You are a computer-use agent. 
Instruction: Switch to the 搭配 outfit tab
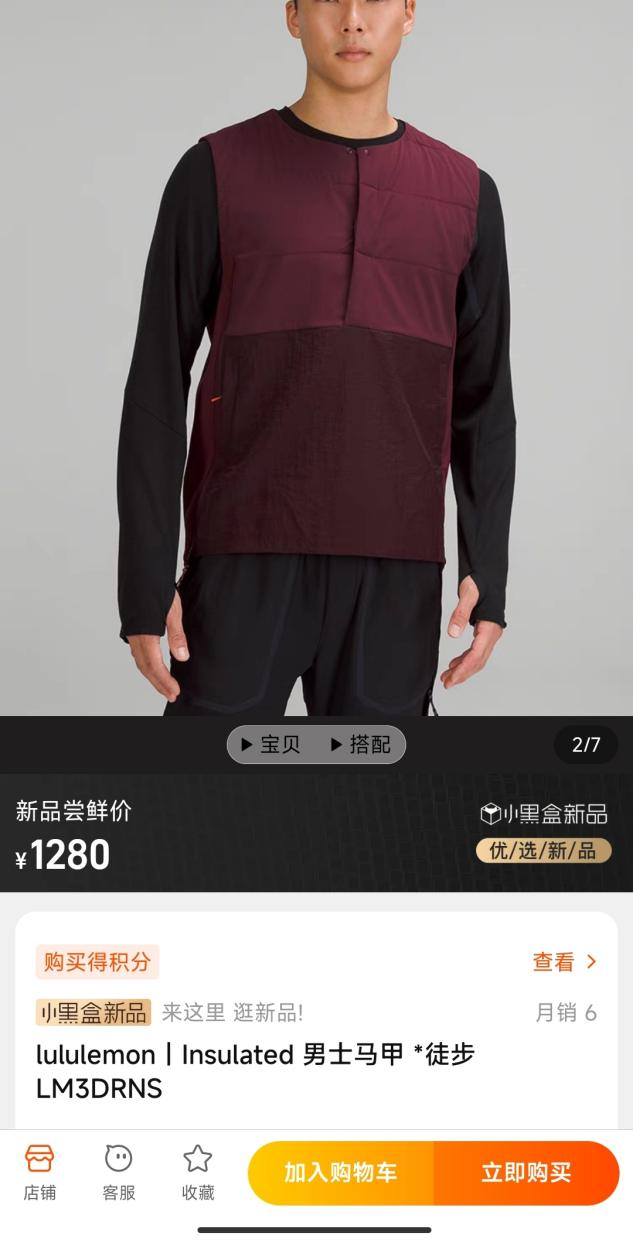click(x=359, y=745)
